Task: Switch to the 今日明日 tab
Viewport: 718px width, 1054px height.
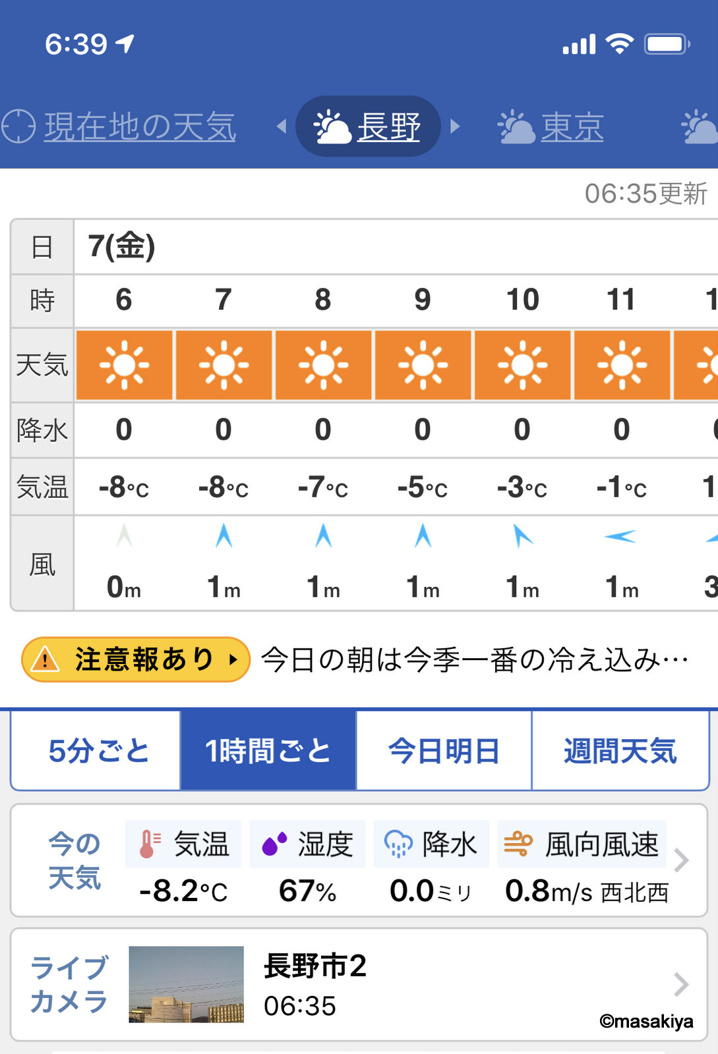Action: pyautogui.click(x=443, y=751)
